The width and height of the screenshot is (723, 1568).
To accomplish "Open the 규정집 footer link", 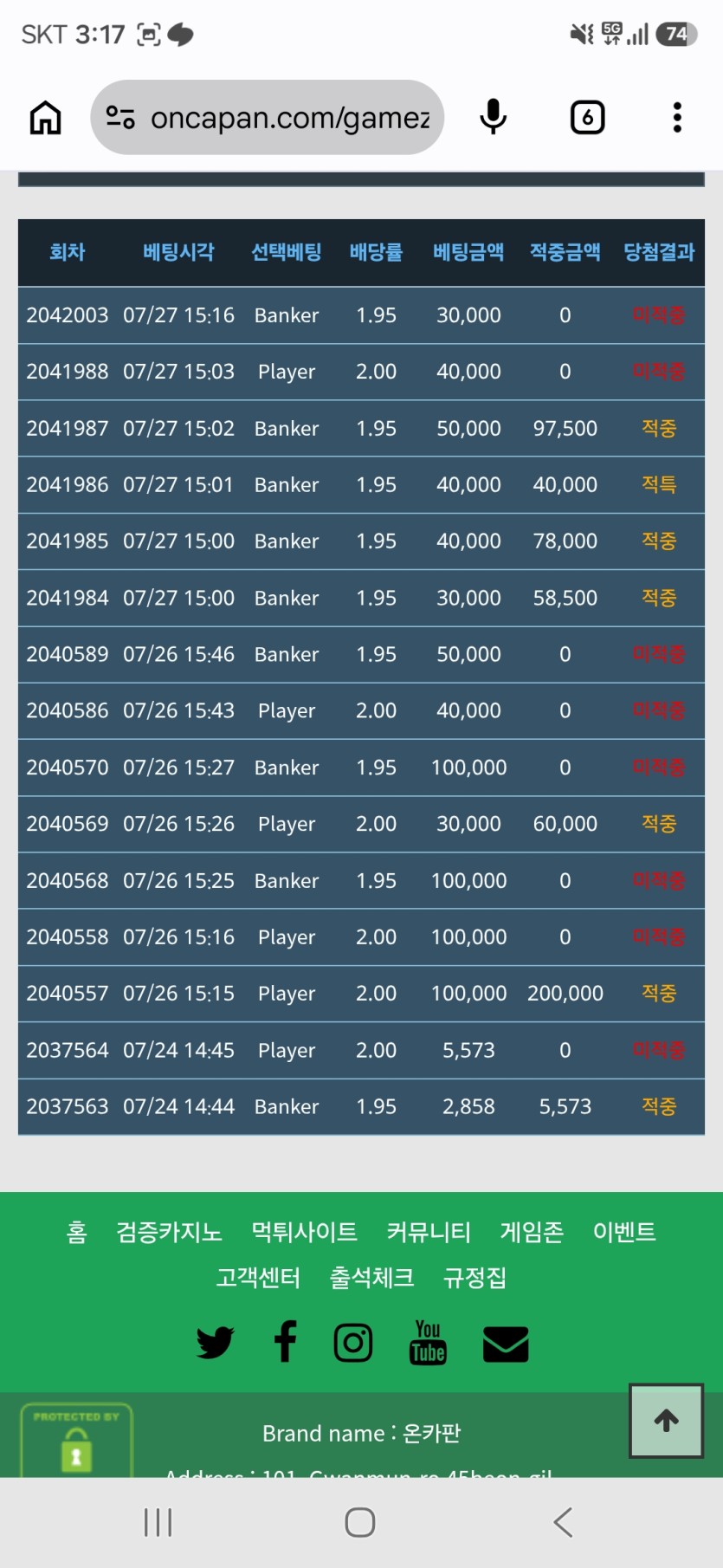I will [474, 1278].
